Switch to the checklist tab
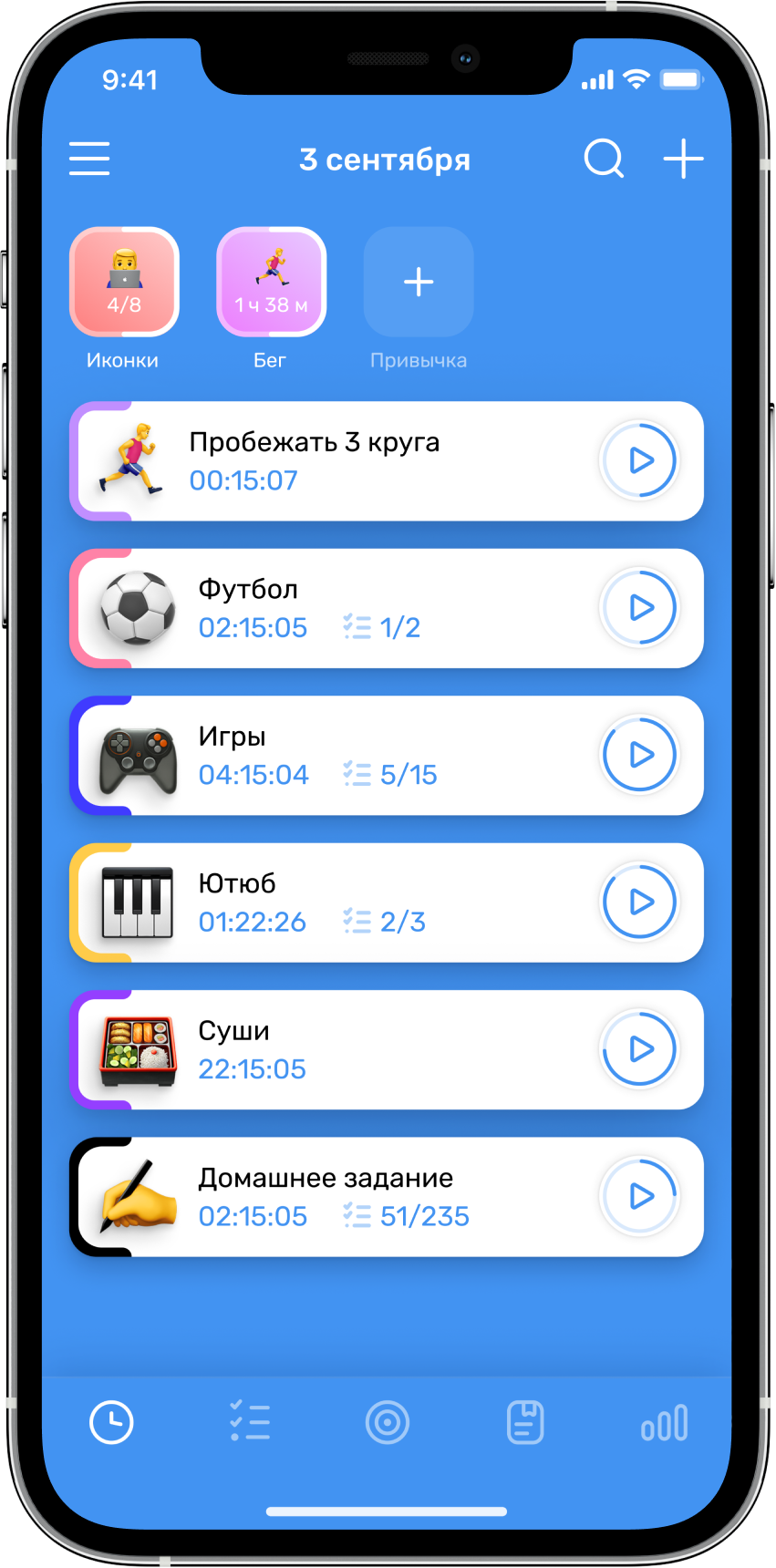Screen dimensions: 776x1568 click(250, 1422)
